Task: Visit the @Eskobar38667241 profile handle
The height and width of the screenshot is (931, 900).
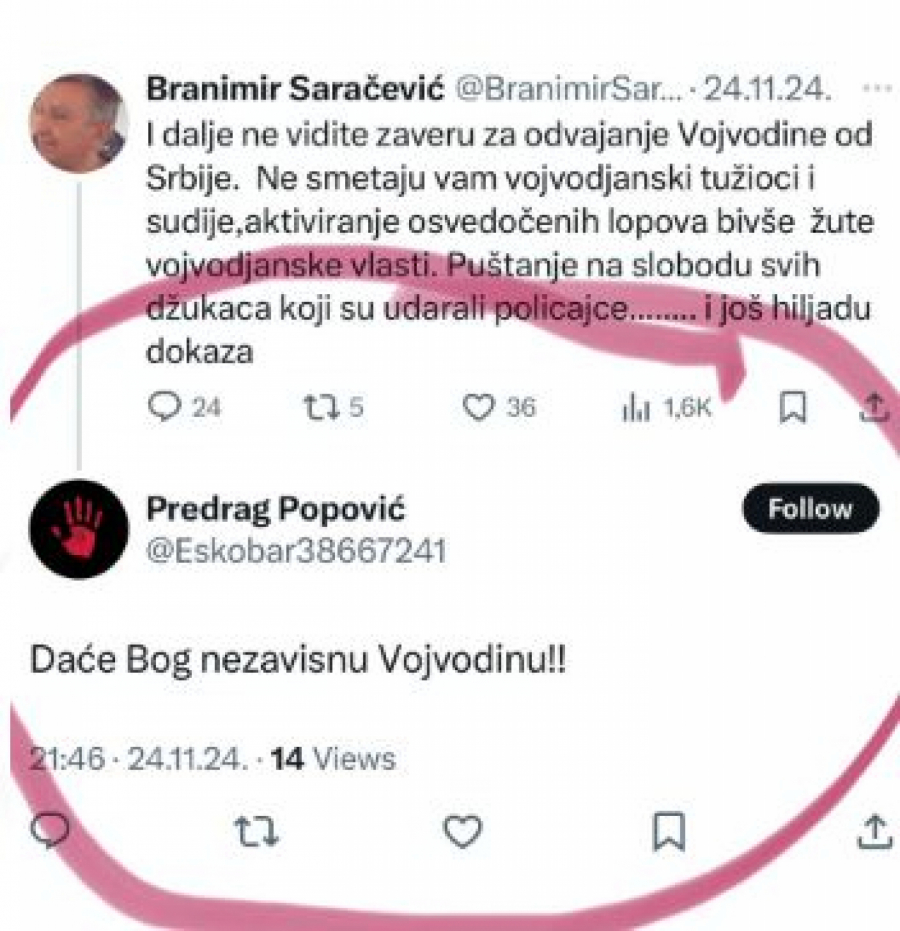Action: (x=296, y=550)
